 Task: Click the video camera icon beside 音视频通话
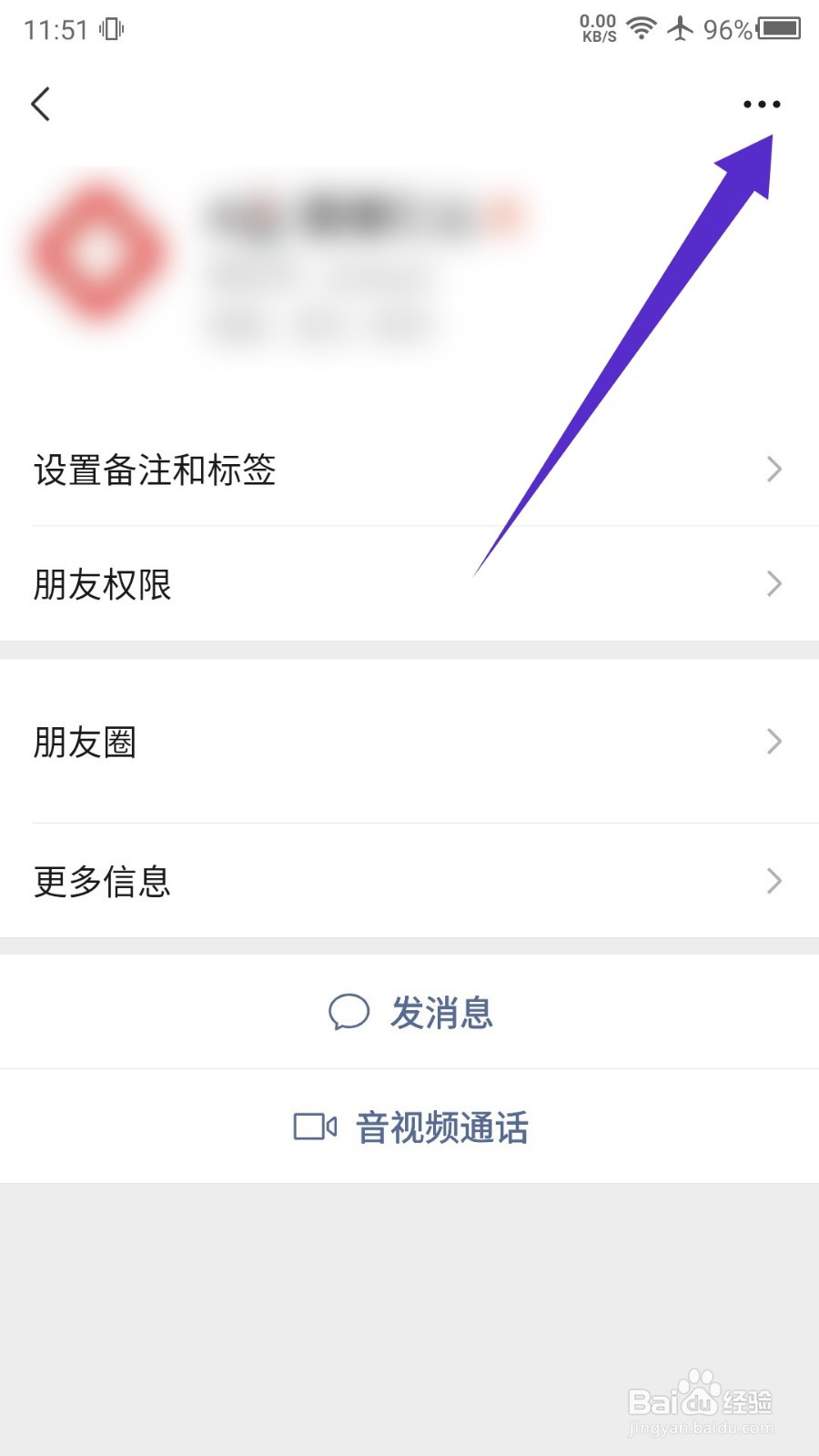pos(314,1127)
